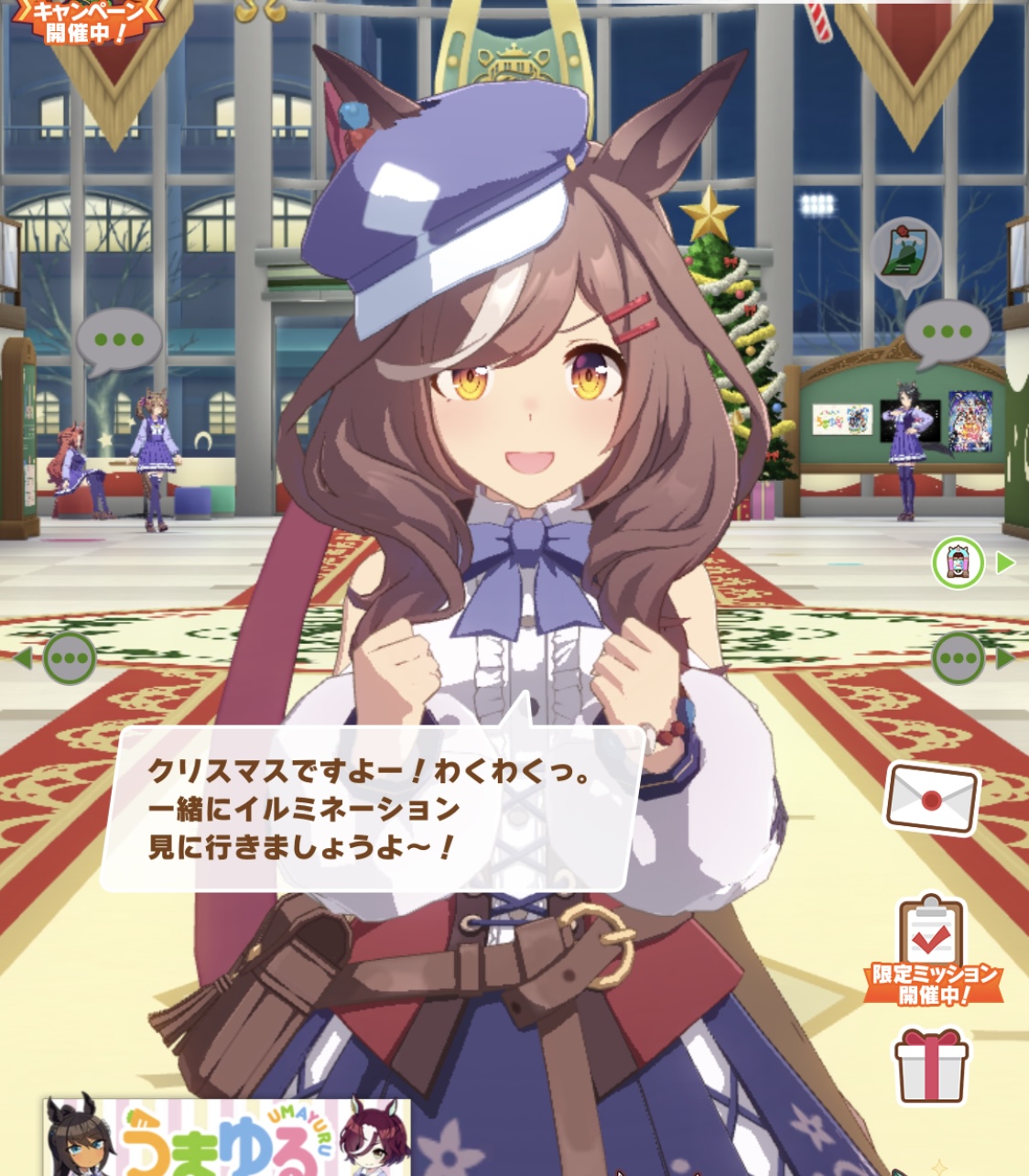
Task: Move to the left area with the arrow bubble
Action: pyautogui.click(x=60, y=658)
